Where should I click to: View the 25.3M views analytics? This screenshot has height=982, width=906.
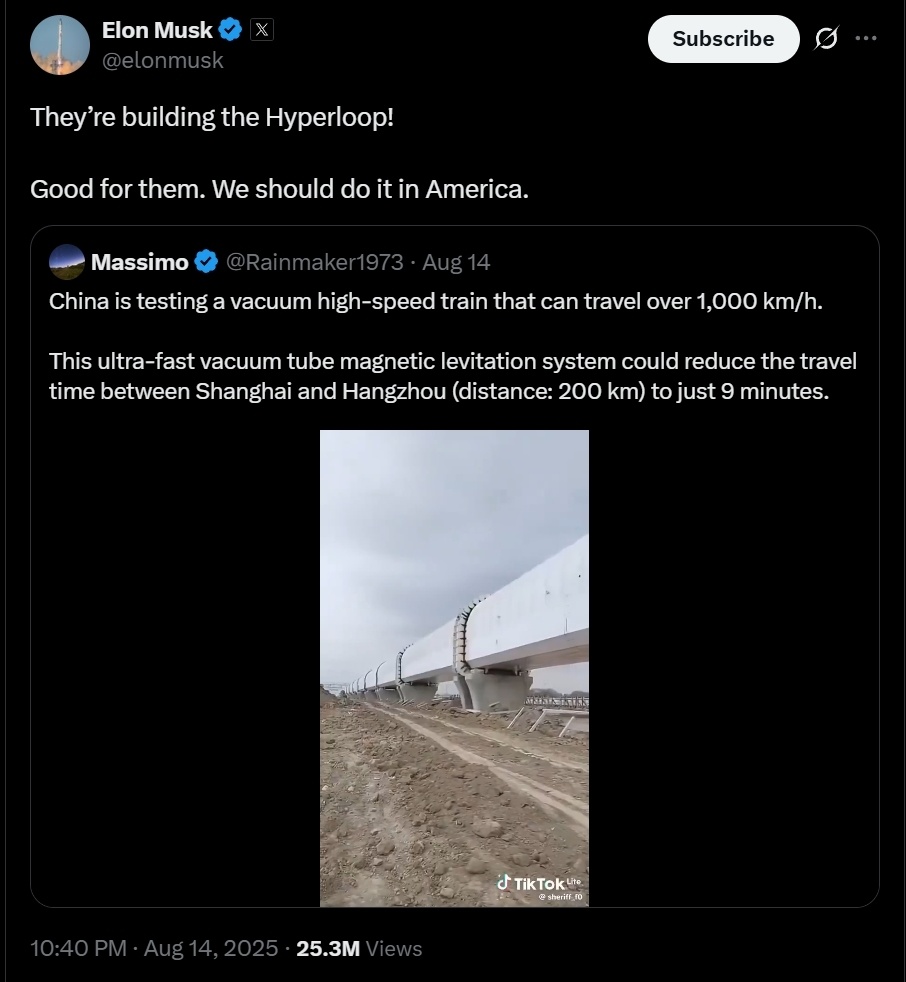[x=359, y=948]
